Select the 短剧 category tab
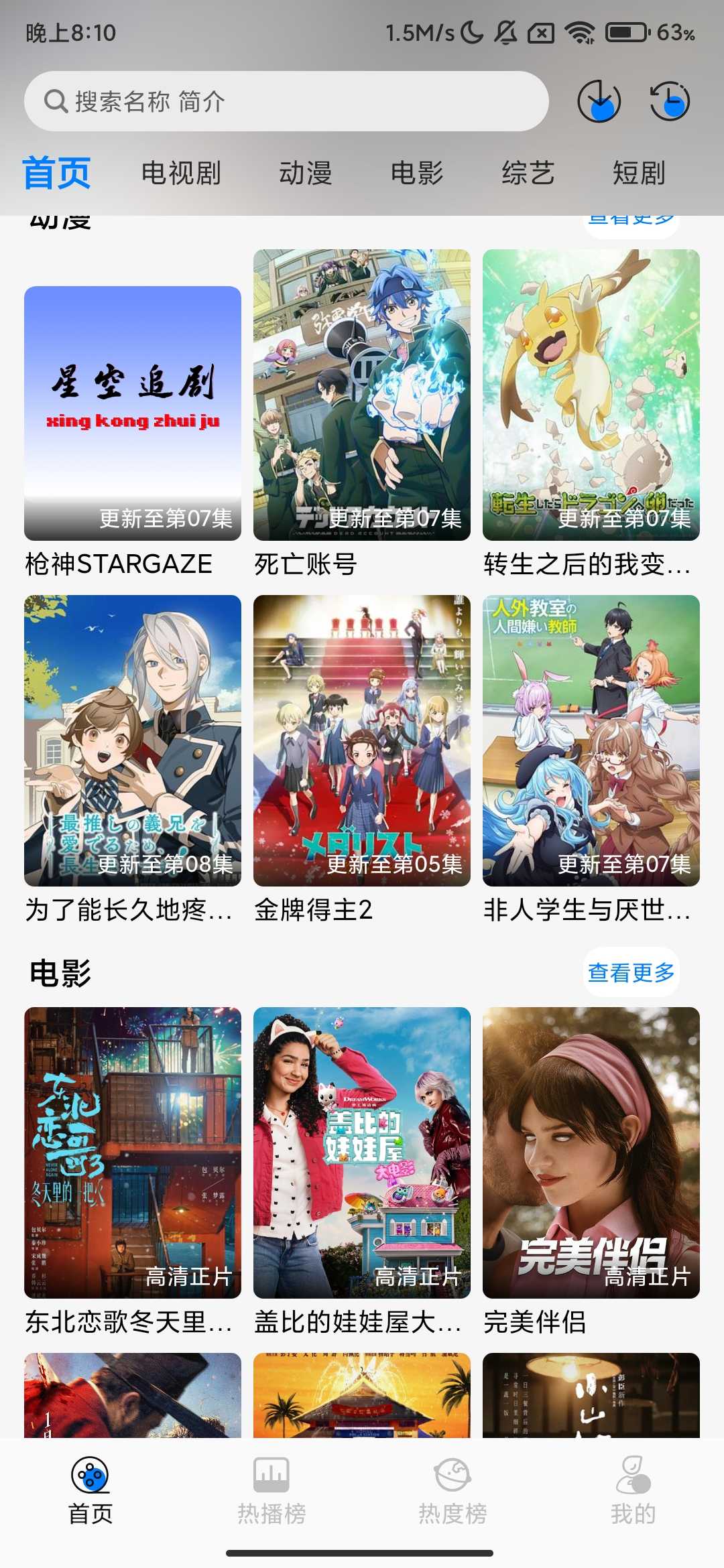 (638, 173)
